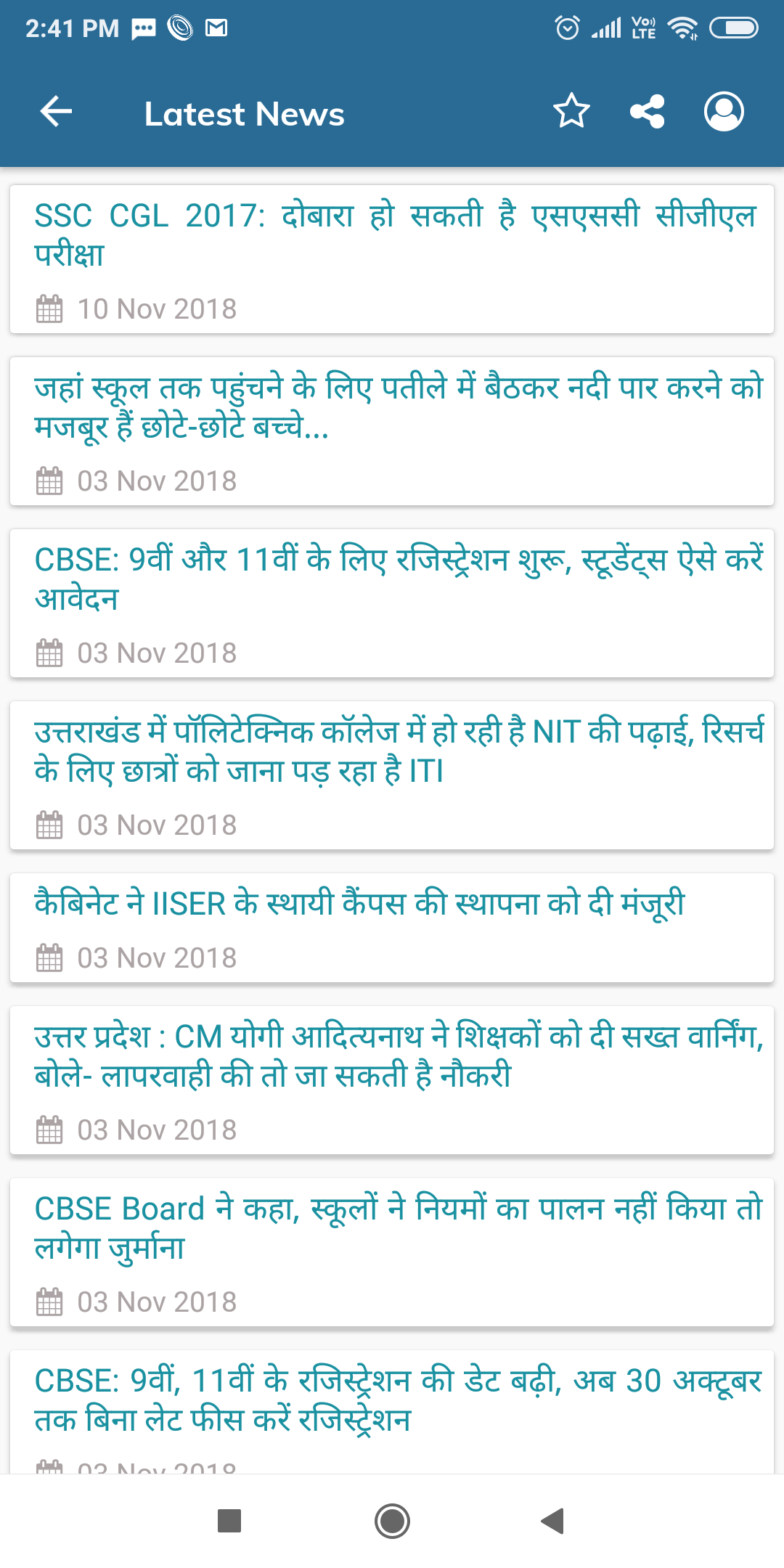
Task: Open recent apps from navigation bar
Action: pyautogui.click(x=229, y=1521)
